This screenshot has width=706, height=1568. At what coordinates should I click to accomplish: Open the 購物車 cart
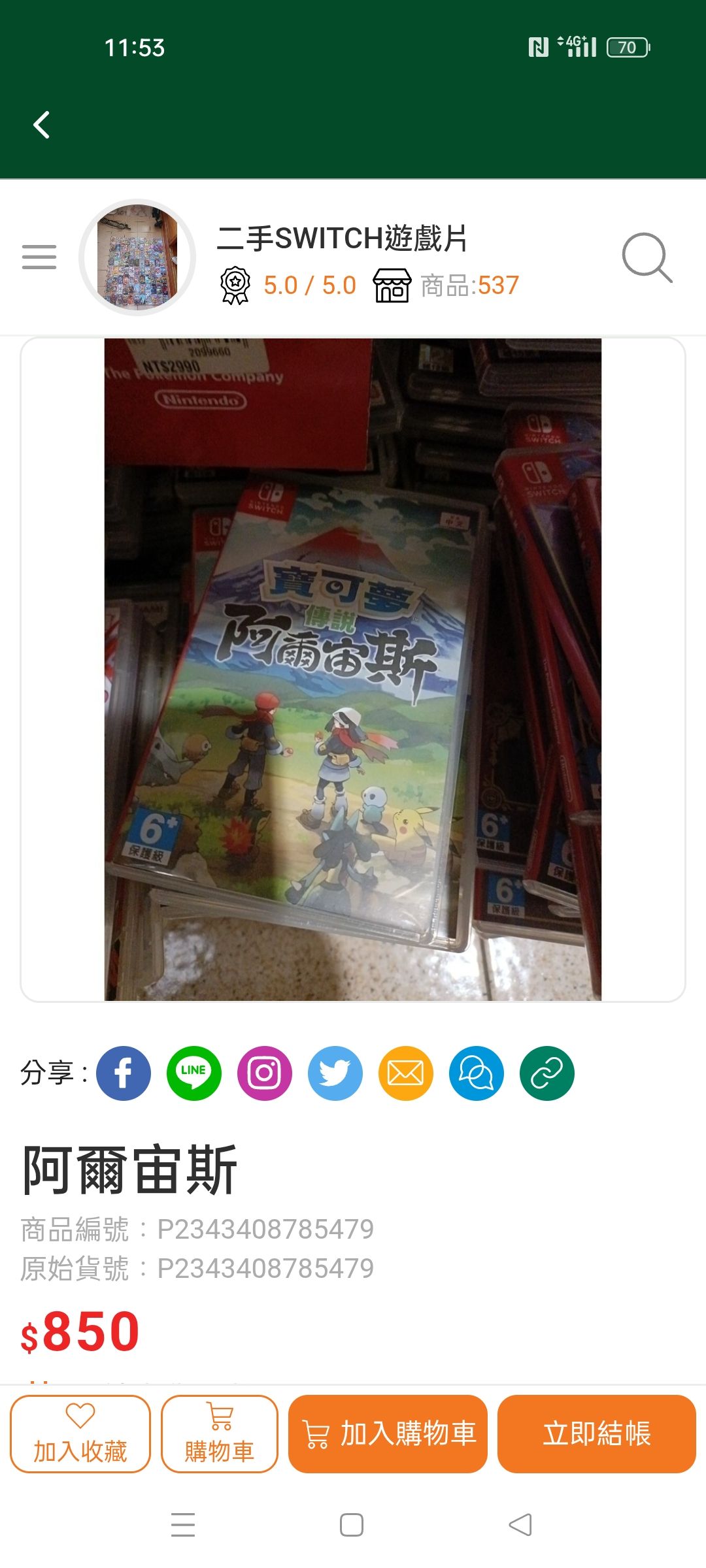tap(220, 1433)
